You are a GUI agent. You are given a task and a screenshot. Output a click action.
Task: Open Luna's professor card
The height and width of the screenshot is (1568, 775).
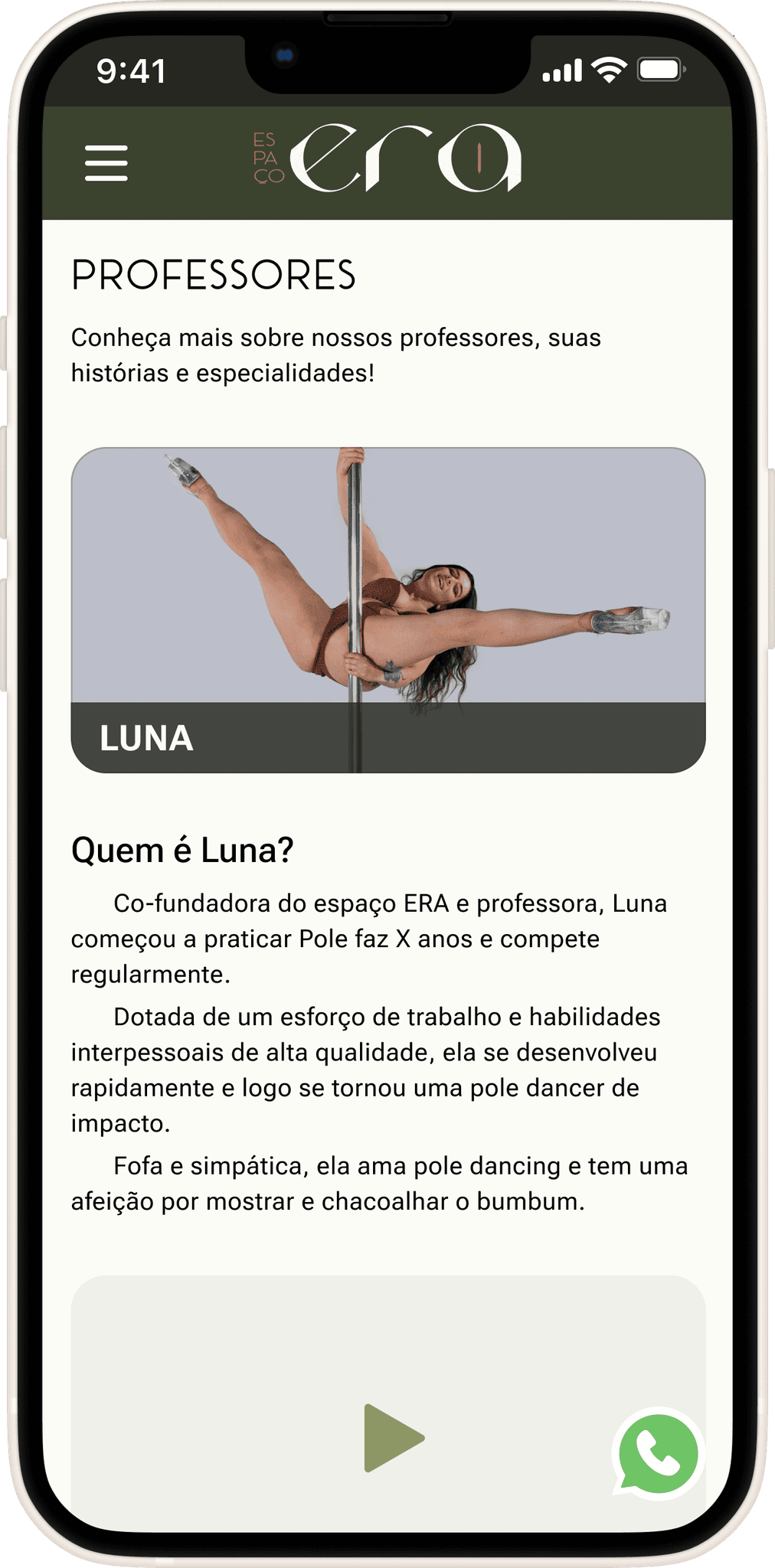[x=388, y=610]
